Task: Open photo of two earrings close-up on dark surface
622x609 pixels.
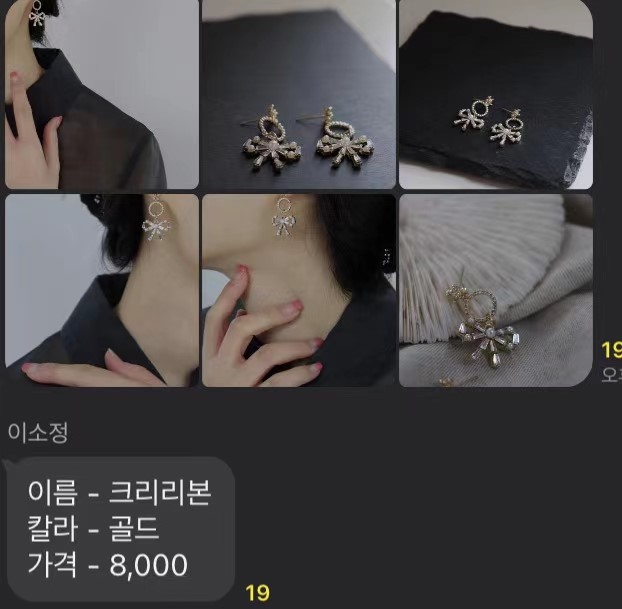Action: pyautogui.click(x=298, y=94)
